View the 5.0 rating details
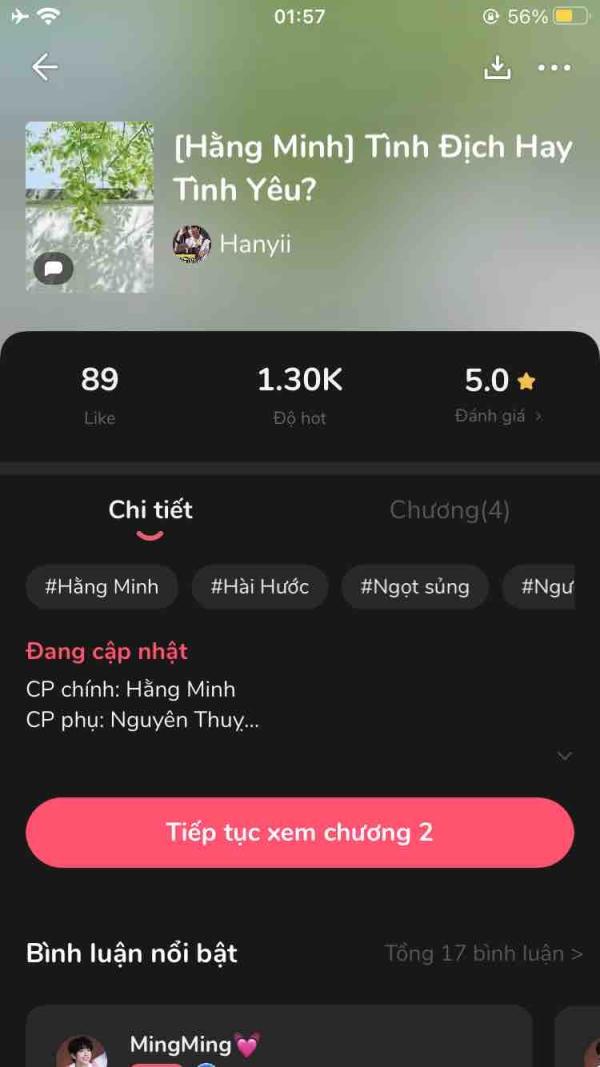Viewport: 600px width, 1067px height. [x=499, y=394]
